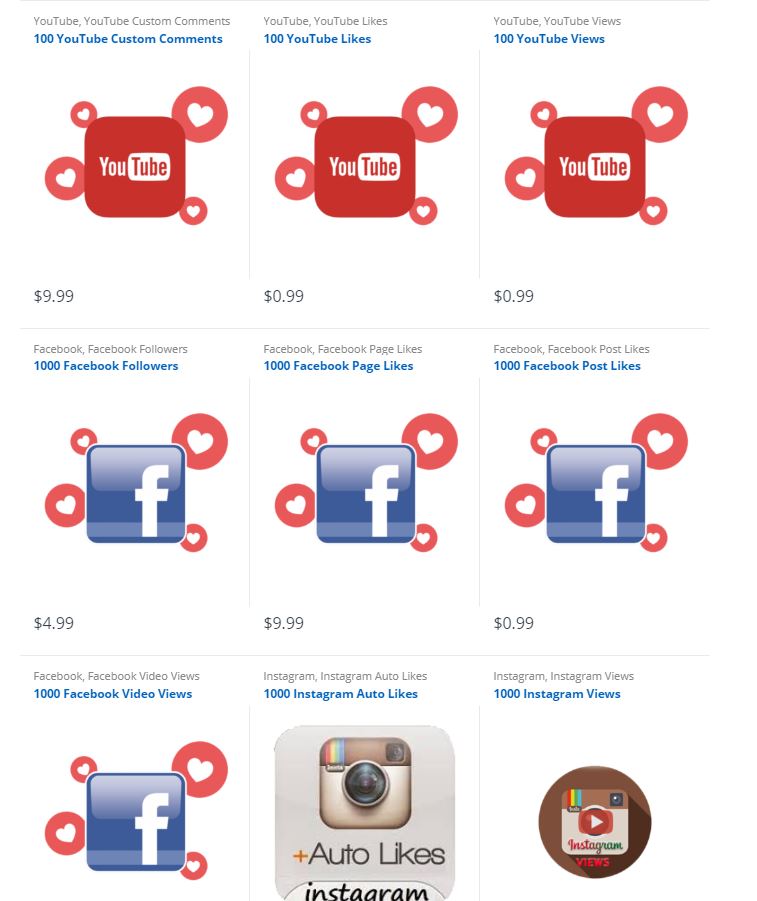Image resolution: width=757 pixels, height=901 pixels.
Task: Tap the Instagram Auto Likes product image
Action: click(365, 812)
